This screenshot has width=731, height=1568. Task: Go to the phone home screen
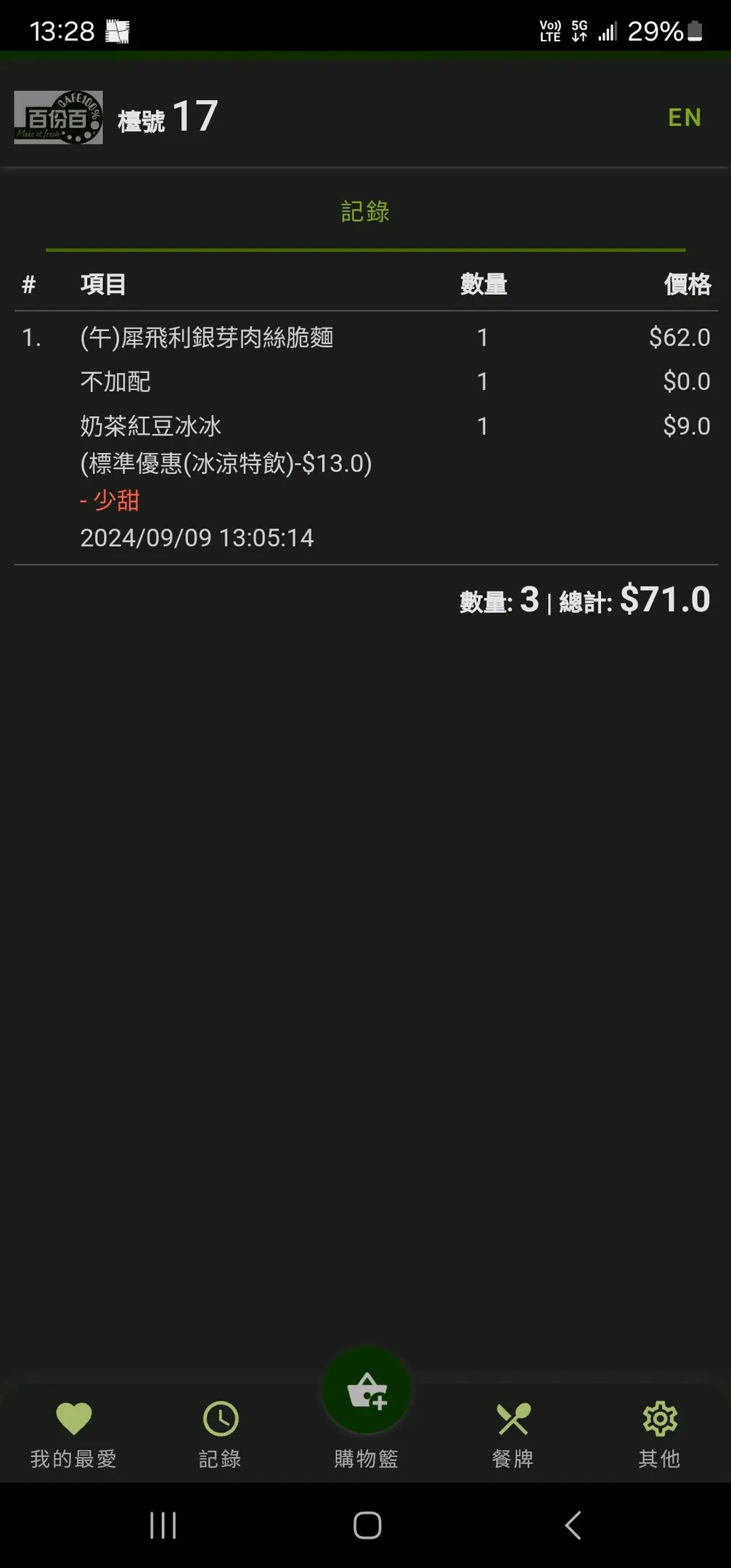(367, 1525)
